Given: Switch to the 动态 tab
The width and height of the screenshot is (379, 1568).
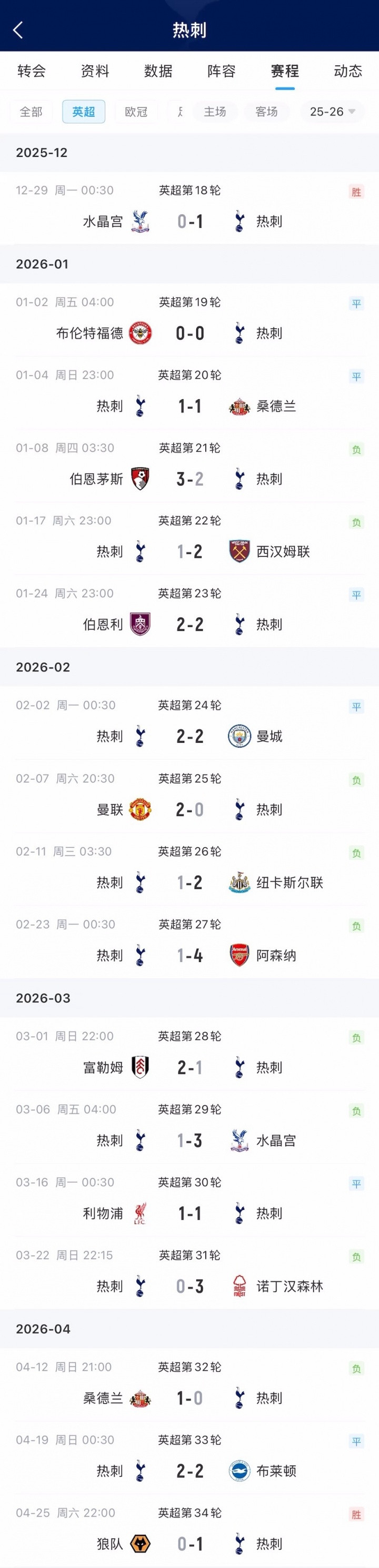Looking at the screenshot, I should click(x=348, y=71).
